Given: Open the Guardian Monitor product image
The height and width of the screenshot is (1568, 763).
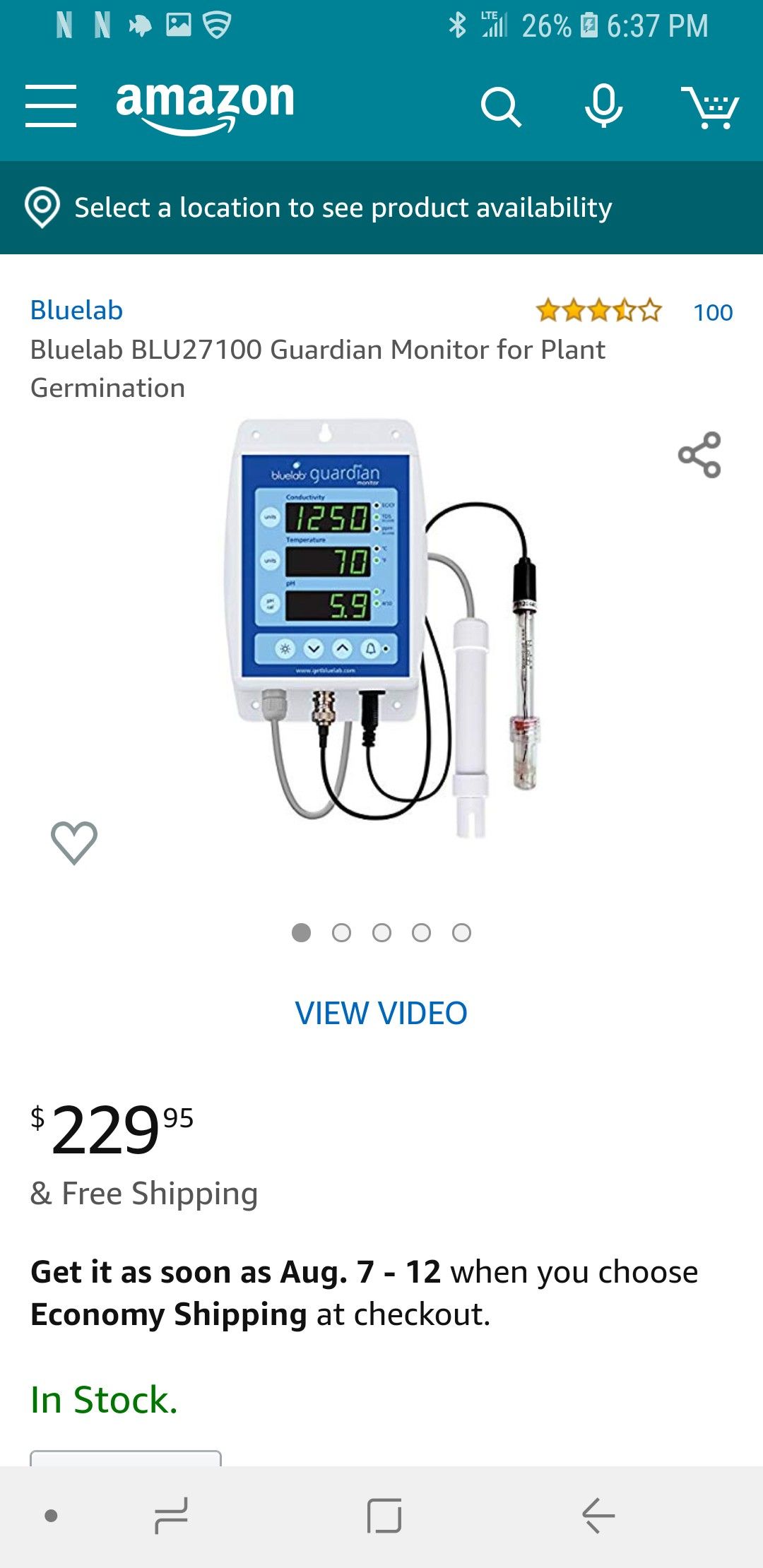Looking at the screenshot, I should tap(381, 629).
